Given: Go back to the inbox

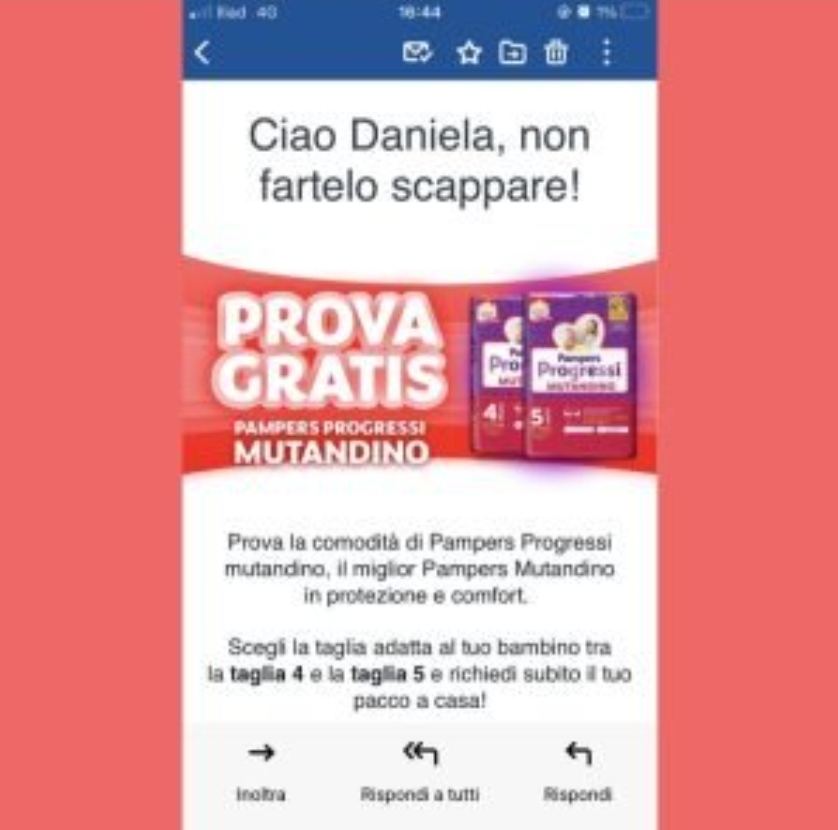Looking at the screenshot, I should tap(203, 53).
